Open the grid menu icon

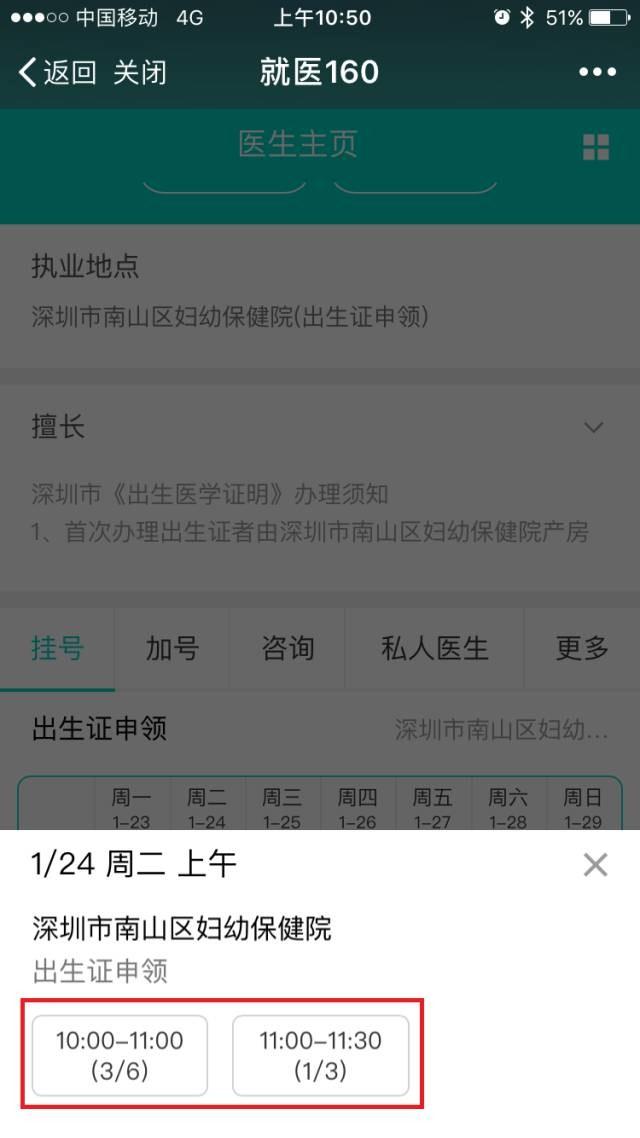tap(596, 147)
